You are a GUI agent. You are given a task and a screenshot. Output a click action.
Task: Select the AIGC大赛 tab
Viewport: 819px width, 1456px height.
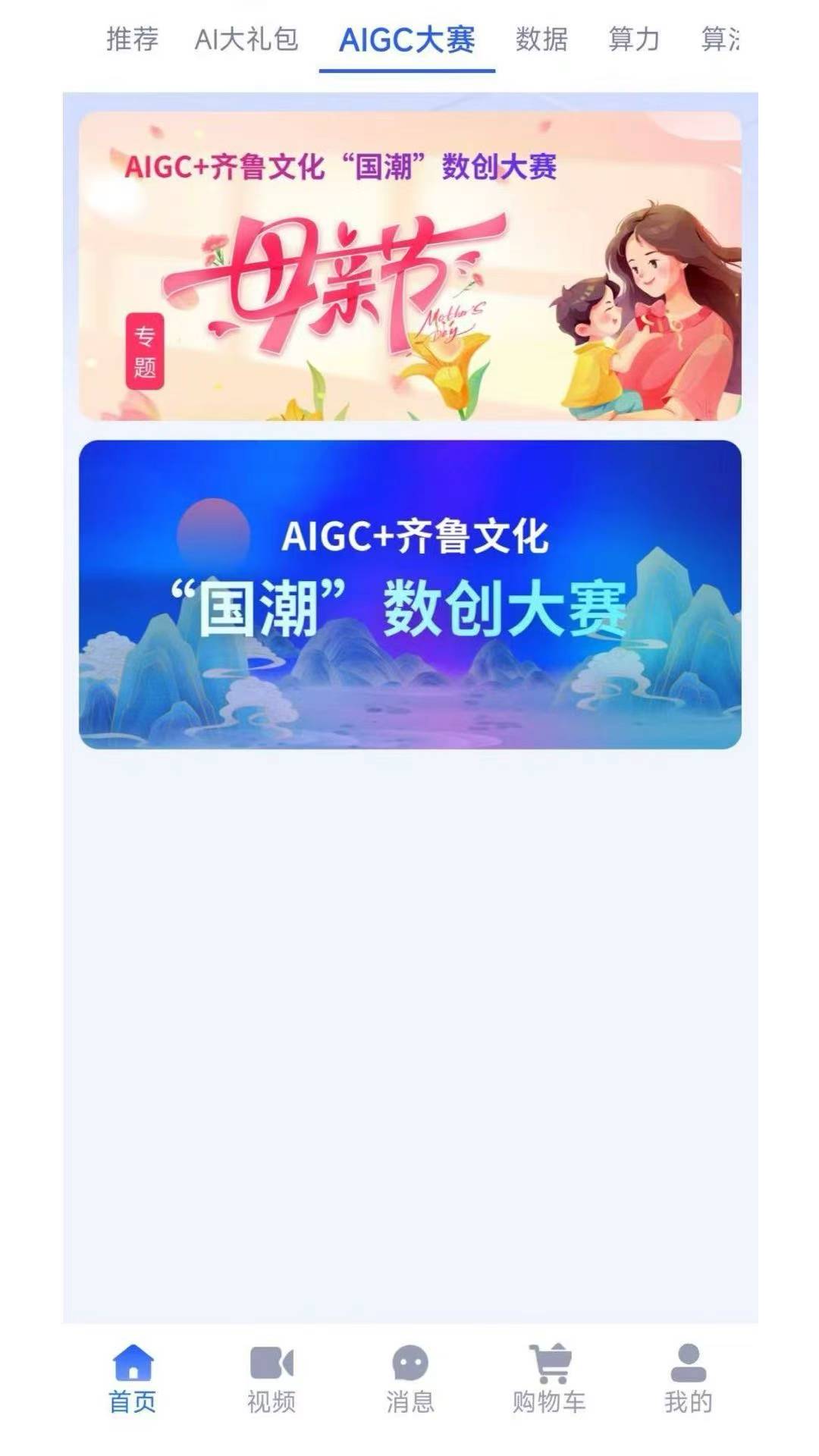click(x=407, y=40)
